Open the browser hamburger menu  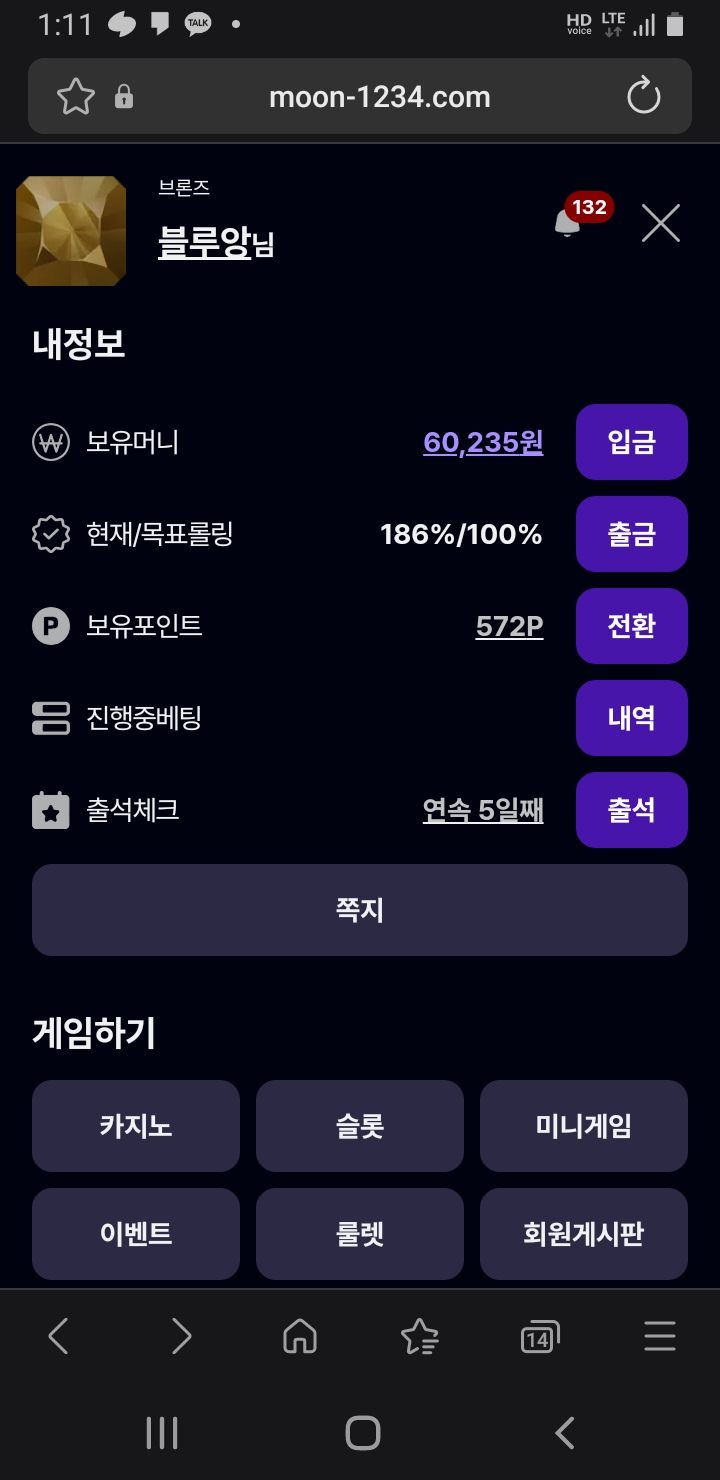660,1337
